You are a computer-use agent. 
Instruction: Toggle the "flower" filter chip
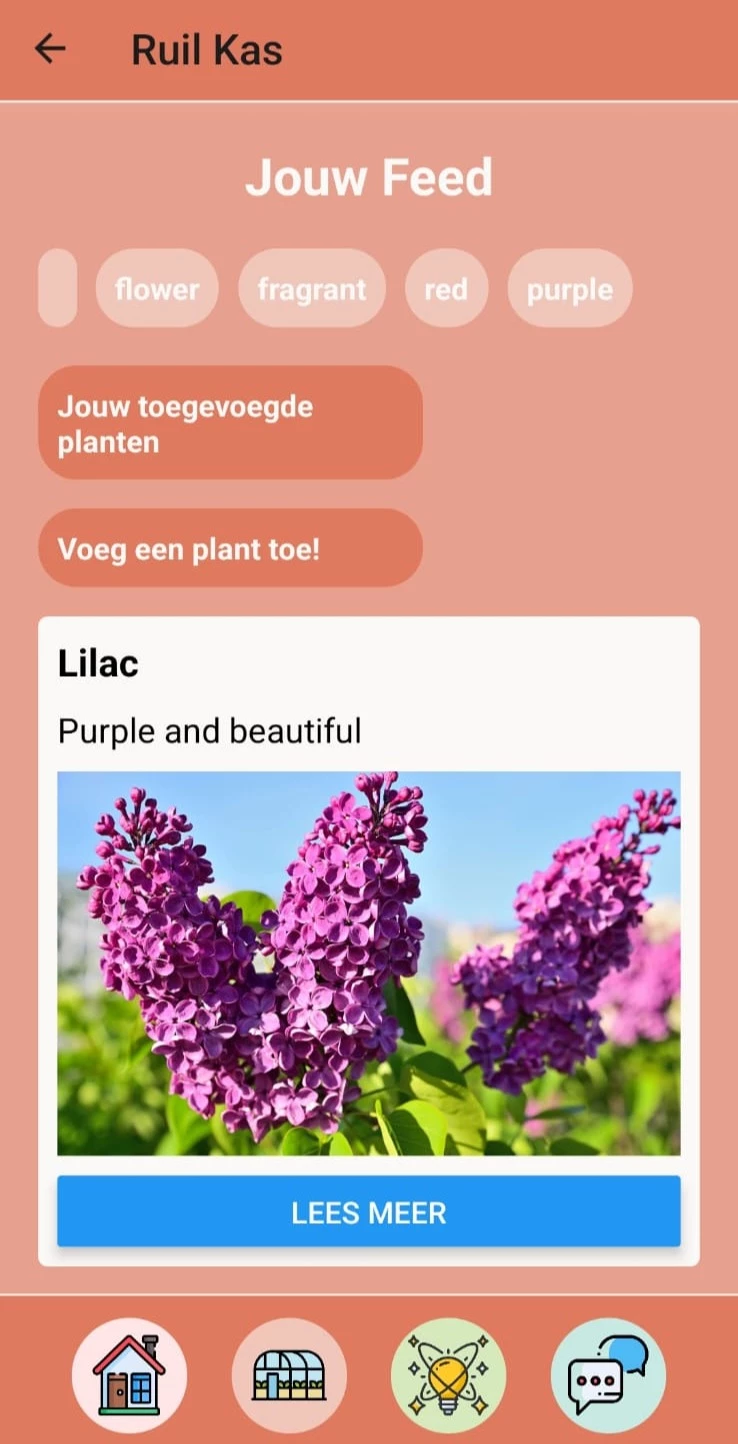point(157,289)
